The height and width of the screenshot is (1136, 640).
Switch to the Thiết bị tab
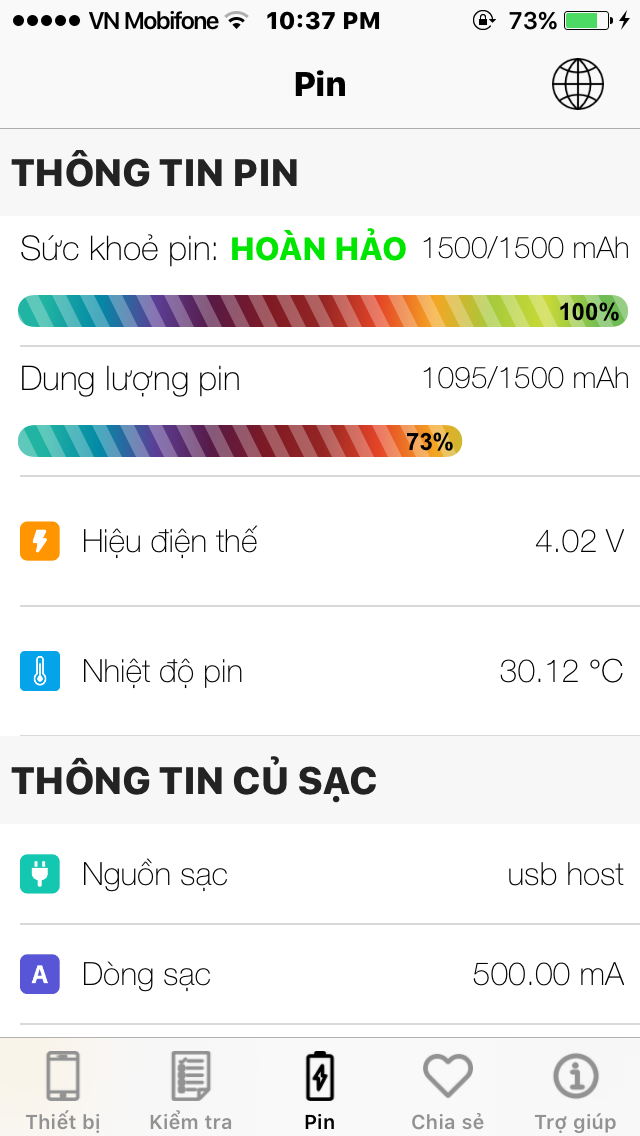tap(64, 1089)
